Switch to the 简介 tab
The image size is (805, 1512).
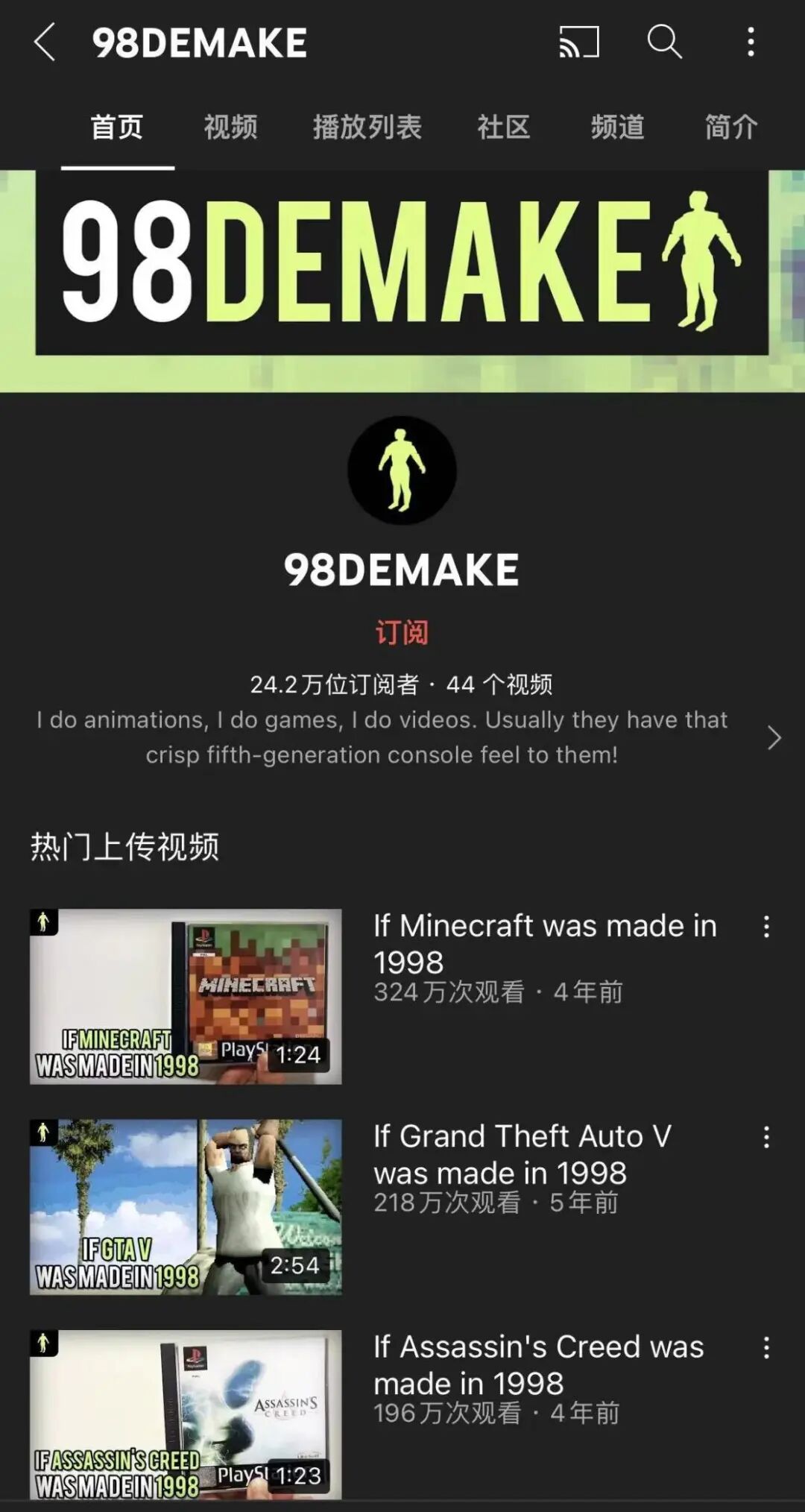(731, 127)
